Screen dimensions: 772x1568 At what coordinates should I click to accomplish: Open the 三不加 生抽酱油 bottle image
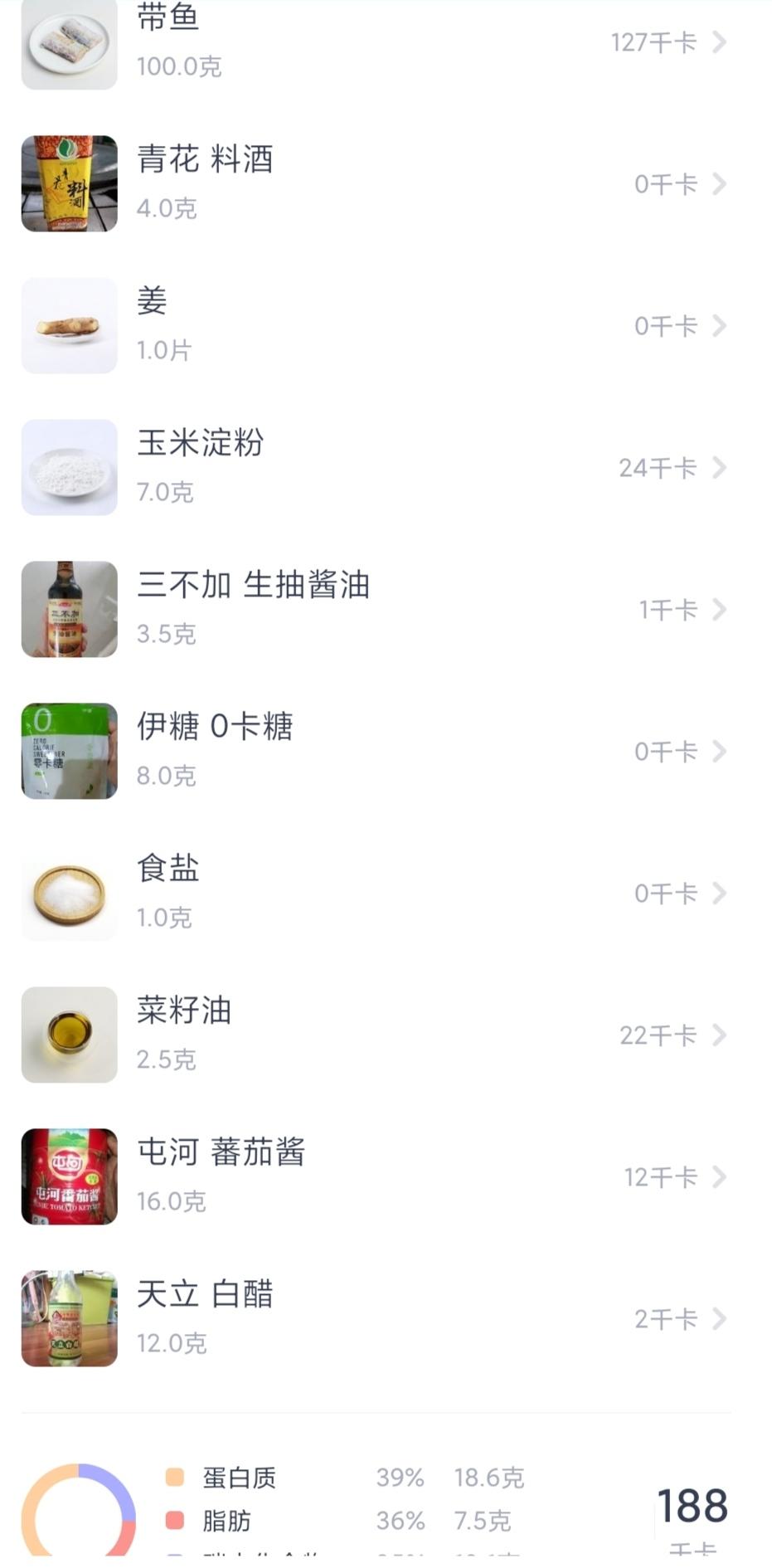pyautogui.click(x=69, y=609)
